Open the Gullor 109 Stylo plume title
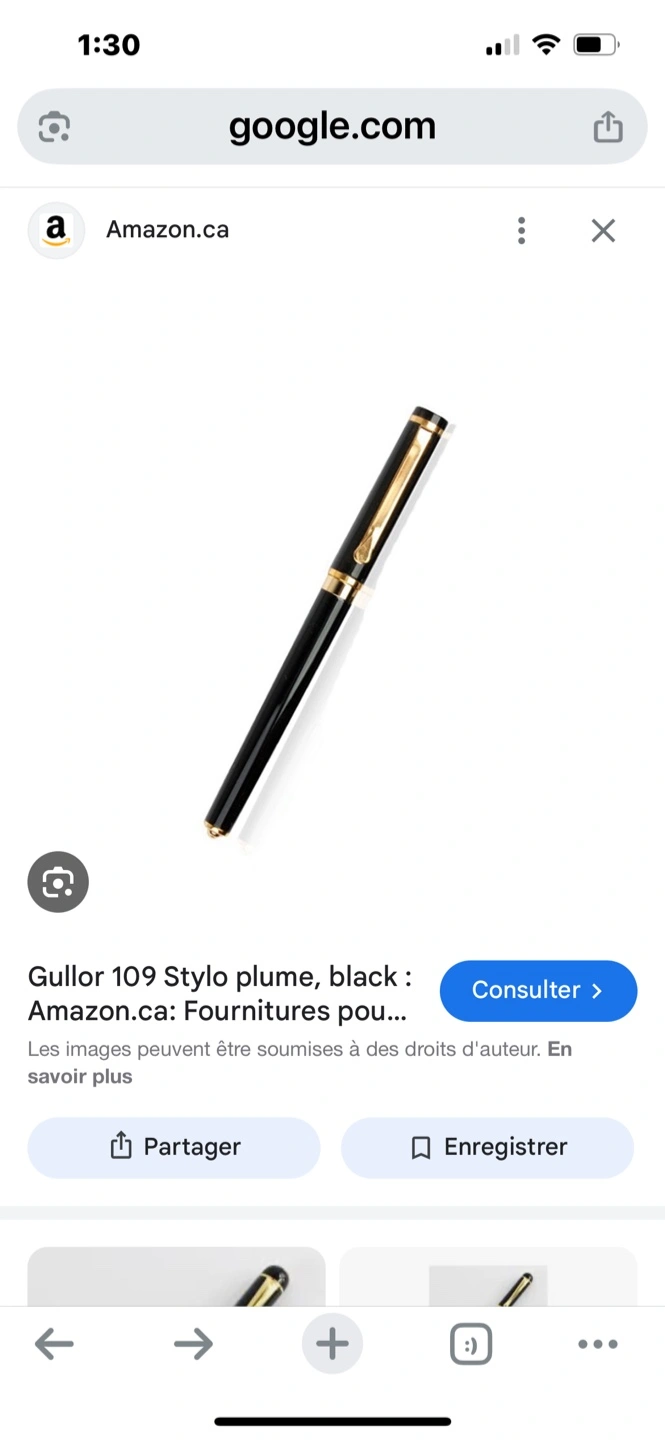This screenshot has height=1440, width=665. (220, 993)
